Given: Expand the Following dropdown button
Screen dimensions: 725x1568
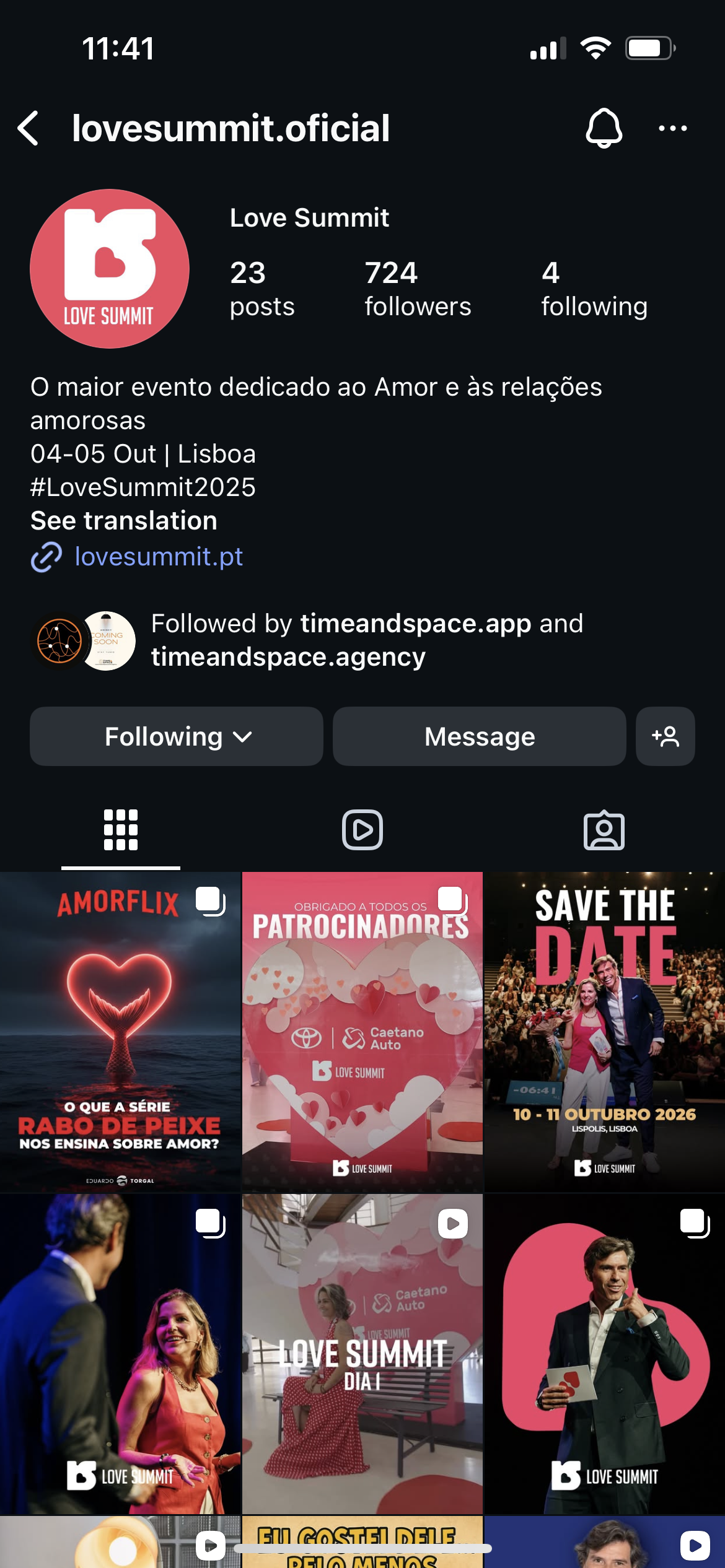Looking at the screenshot, I should tap(177, 736).
